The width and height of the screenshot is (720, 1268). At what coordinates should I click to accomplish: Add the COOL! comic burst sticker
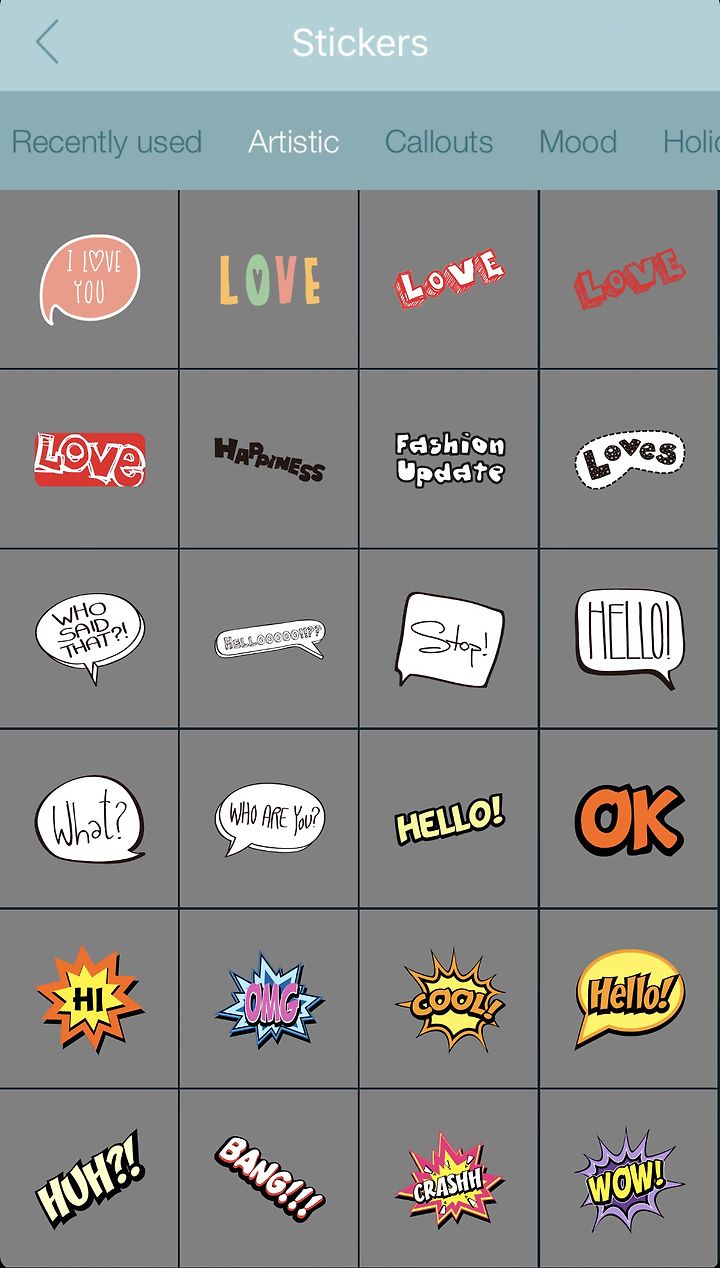click(450, 998)
